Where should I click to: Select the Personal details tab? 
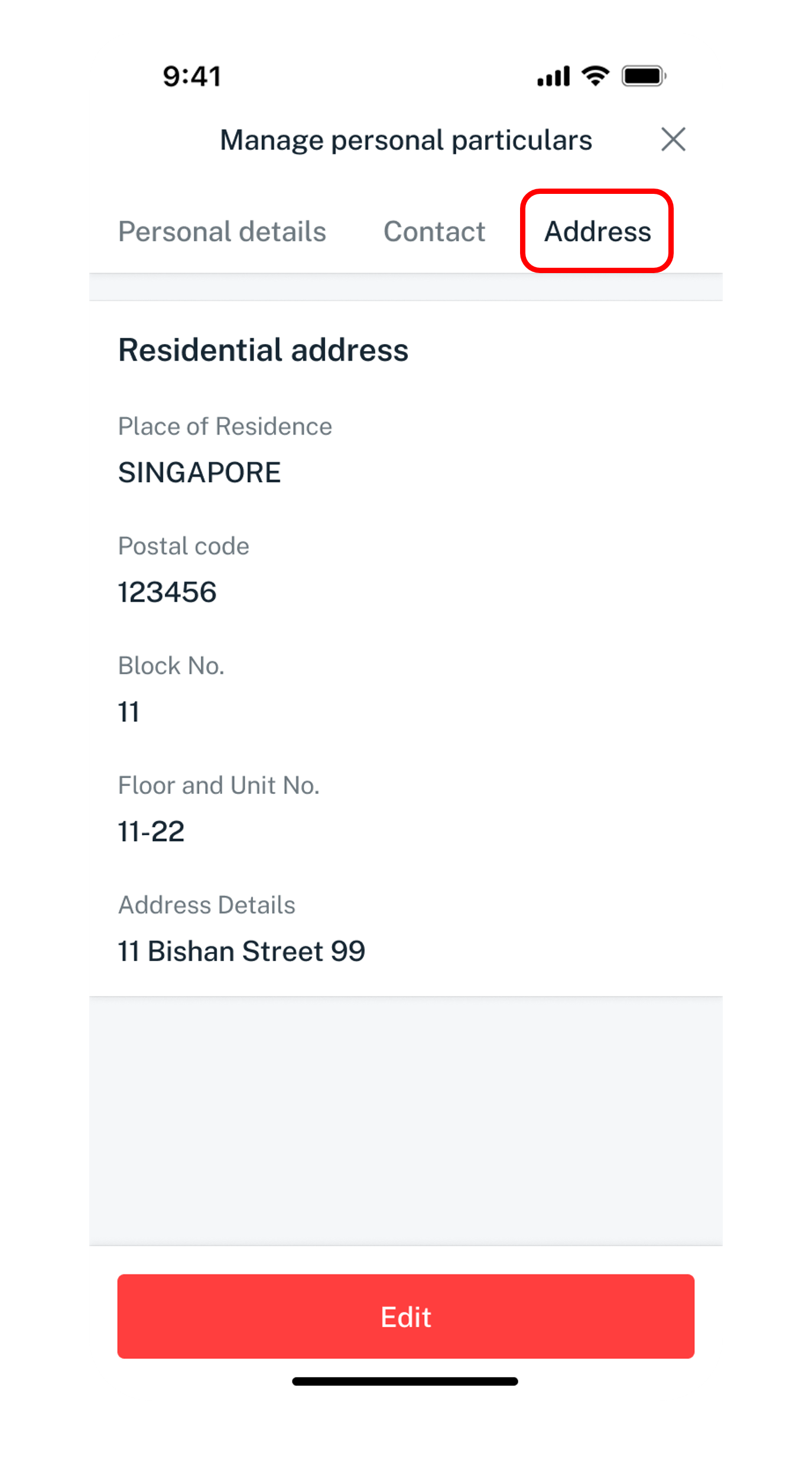pos(222,231)
